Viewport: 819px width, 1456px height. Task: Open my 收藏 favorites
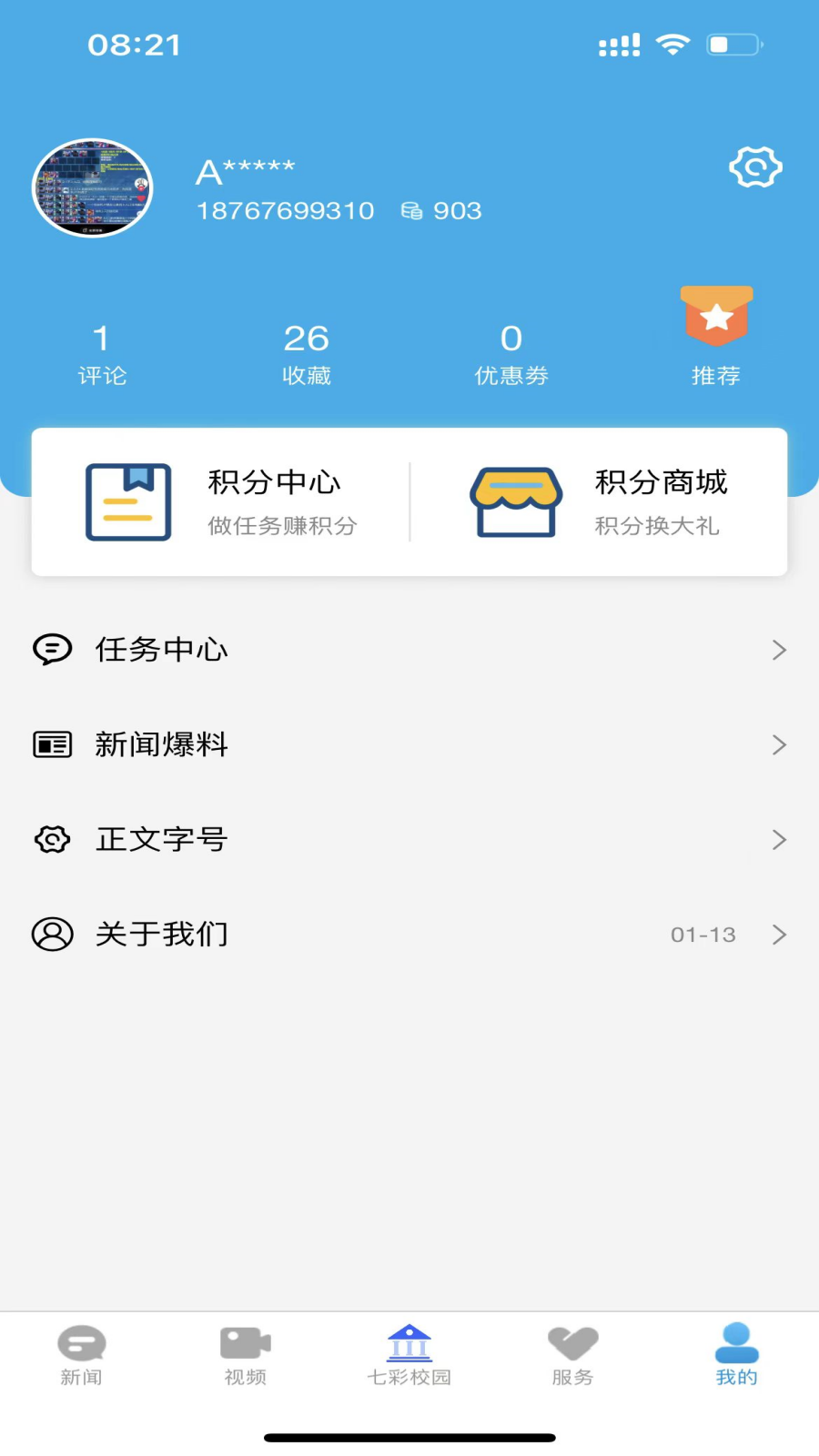click(x=307, y=354)
